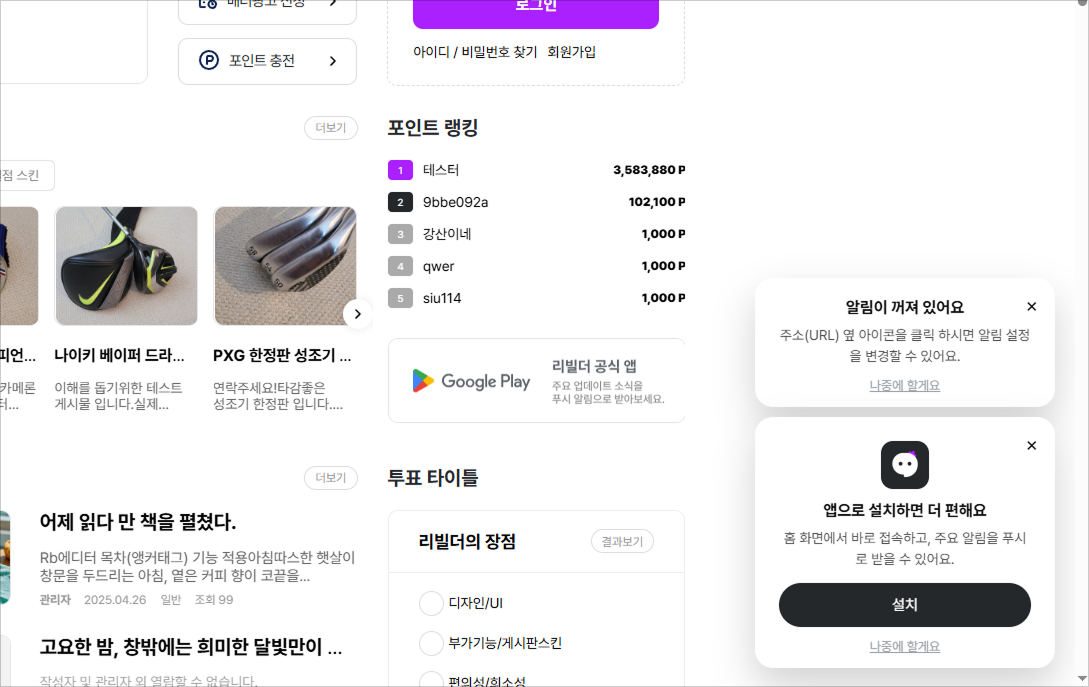
Task: Tap the 아이디 / 비밀번호 찾기 link
Action: [475, 52]
